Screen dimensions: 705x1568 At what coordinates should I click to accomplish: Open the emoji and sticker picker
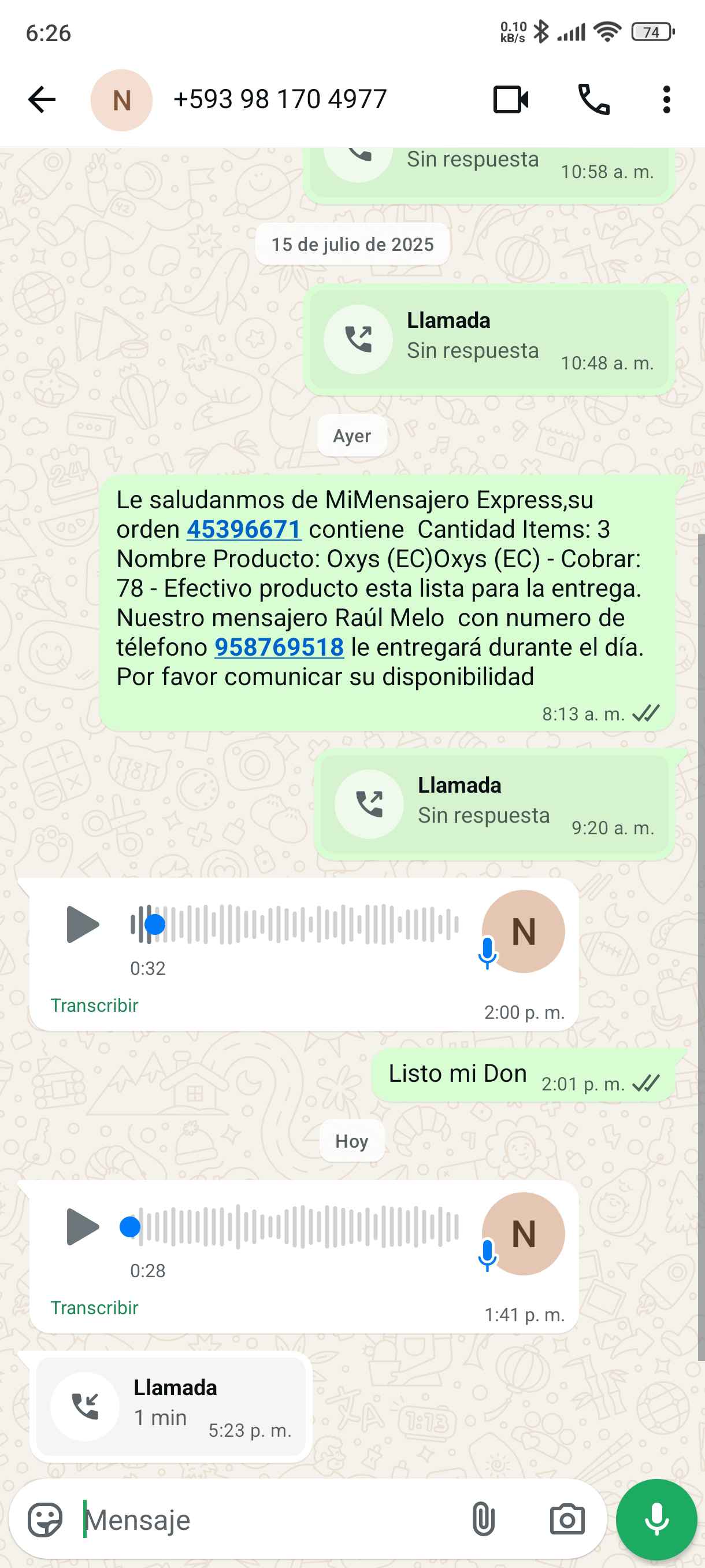(x=45, y=1520)
